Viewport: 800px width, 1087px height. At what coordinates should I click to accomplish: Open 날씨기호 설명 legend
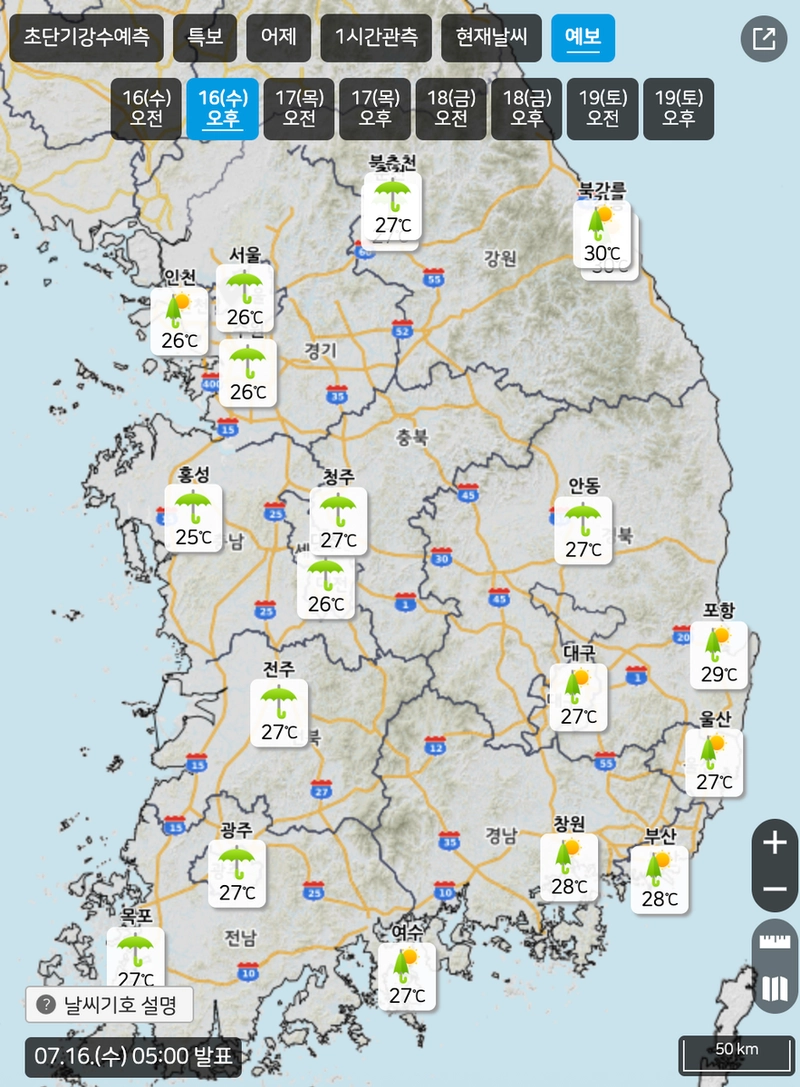pos(109,1003)
